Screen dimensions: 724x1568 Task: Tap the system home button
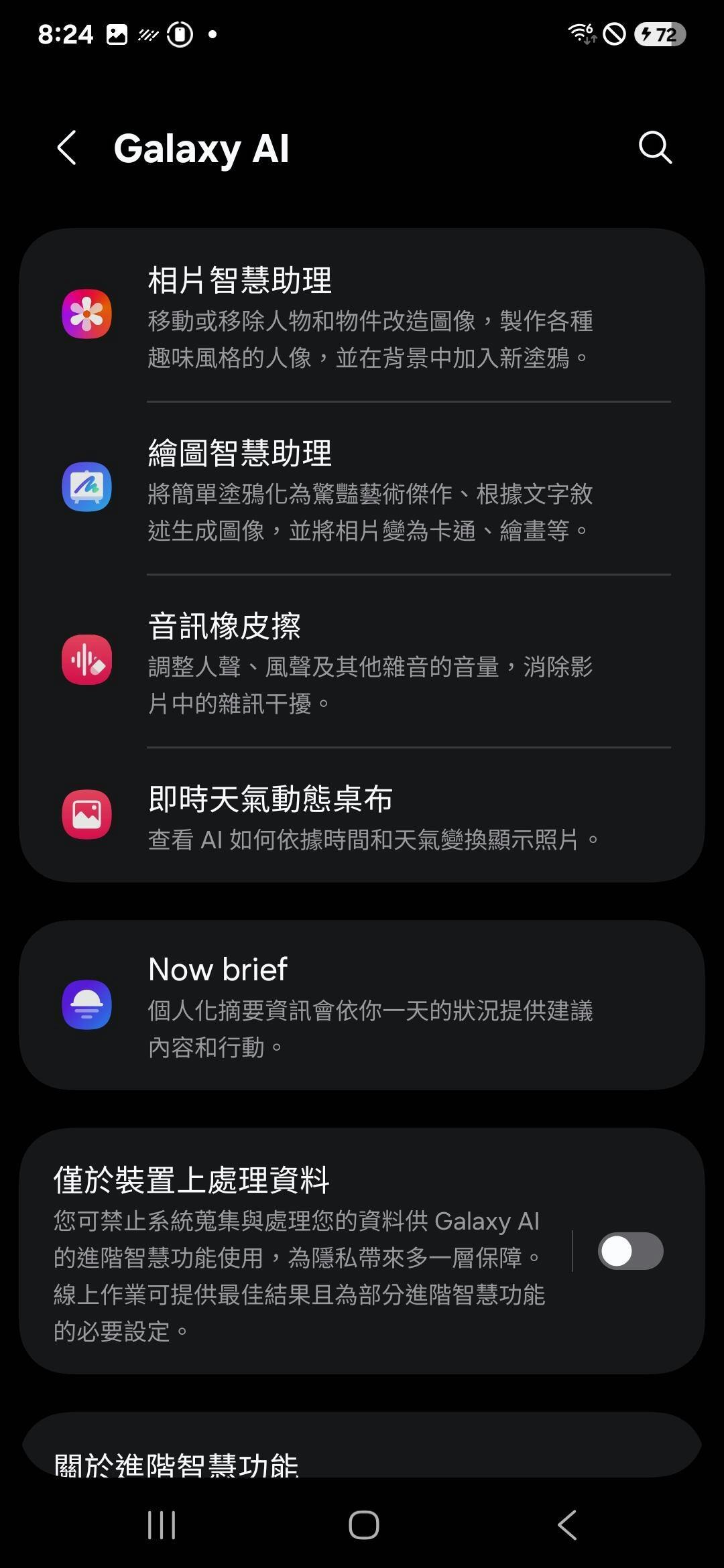363,1525
